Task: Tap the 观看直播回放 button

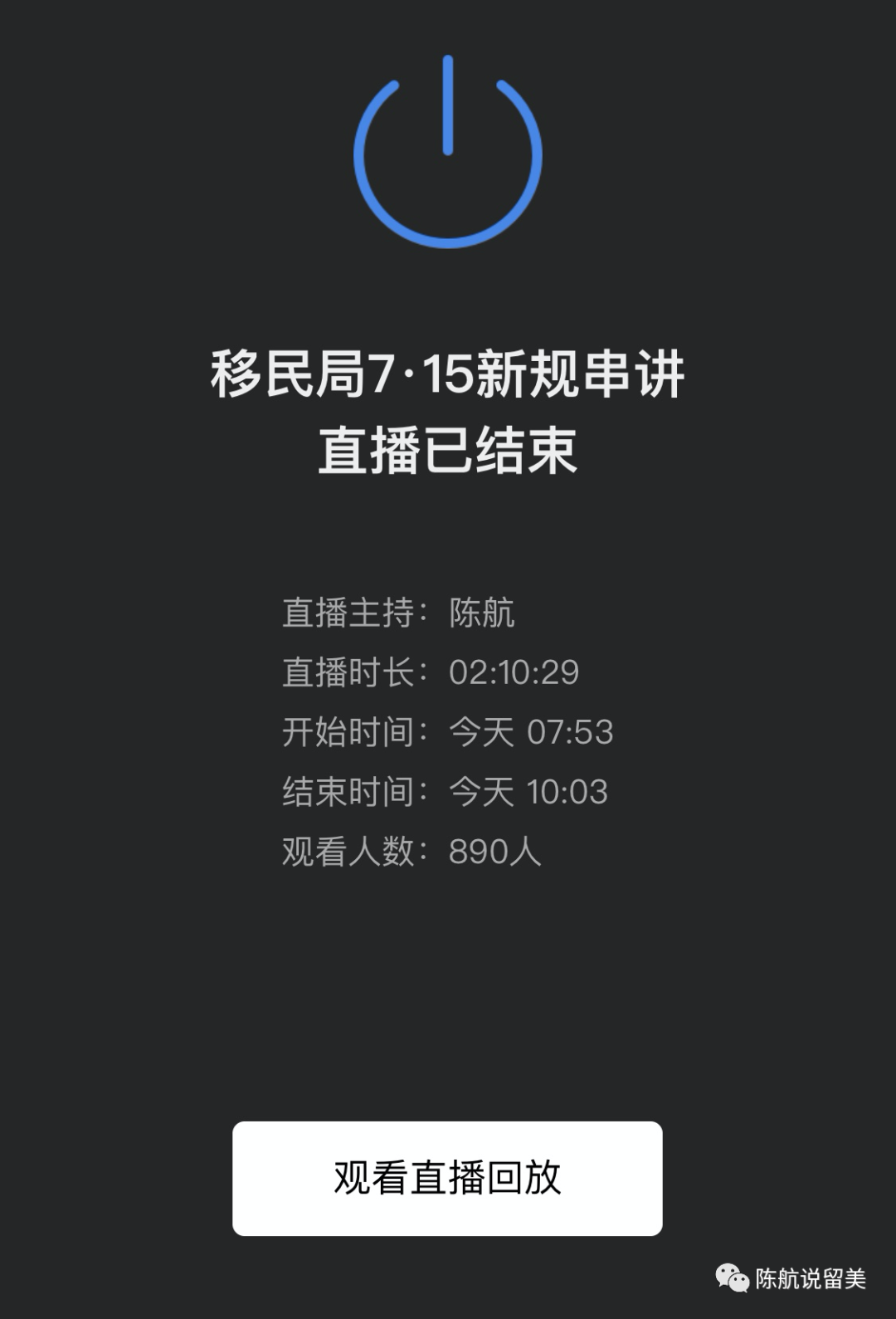Action: [x=447, y=1177]
